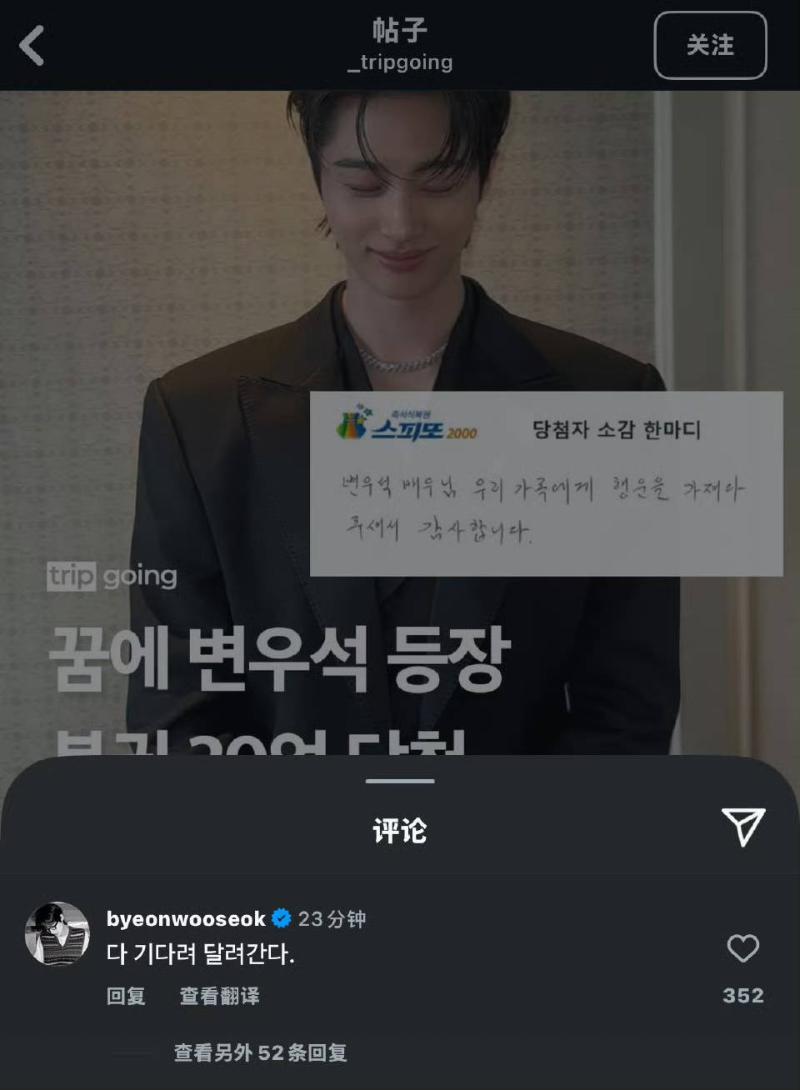Share the post via paper plane icon
Screen dimensions: 800x1090
(743, 827)
